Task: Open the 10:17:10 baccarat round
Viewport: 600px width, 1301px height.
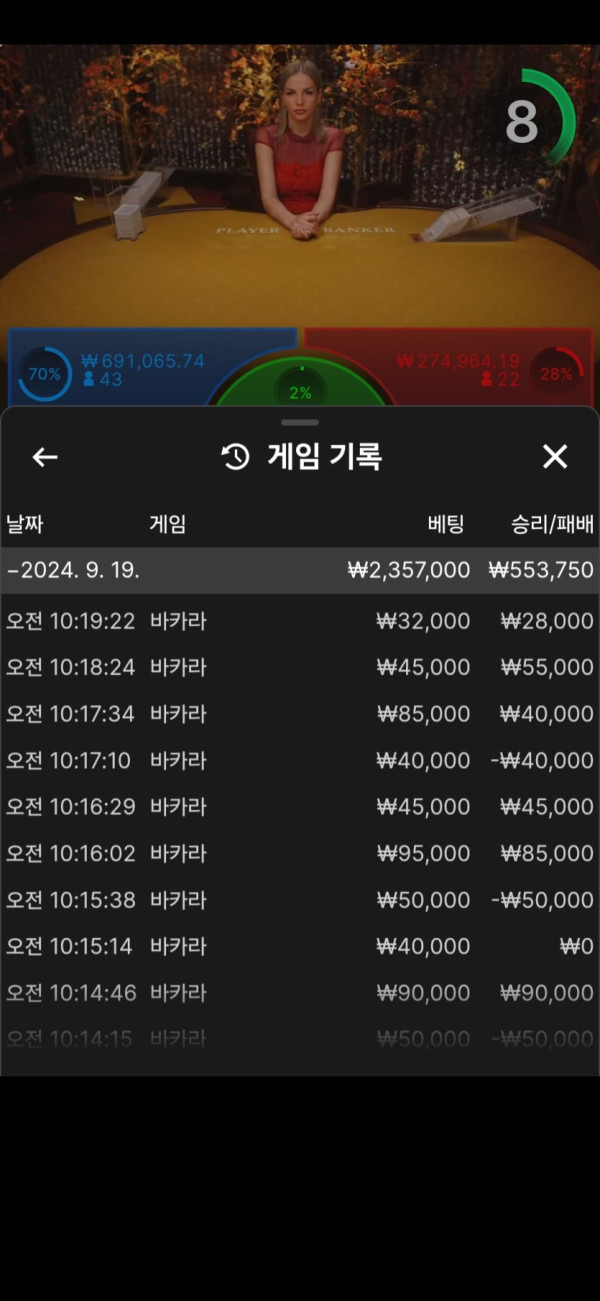Action: tap(300, 761)
